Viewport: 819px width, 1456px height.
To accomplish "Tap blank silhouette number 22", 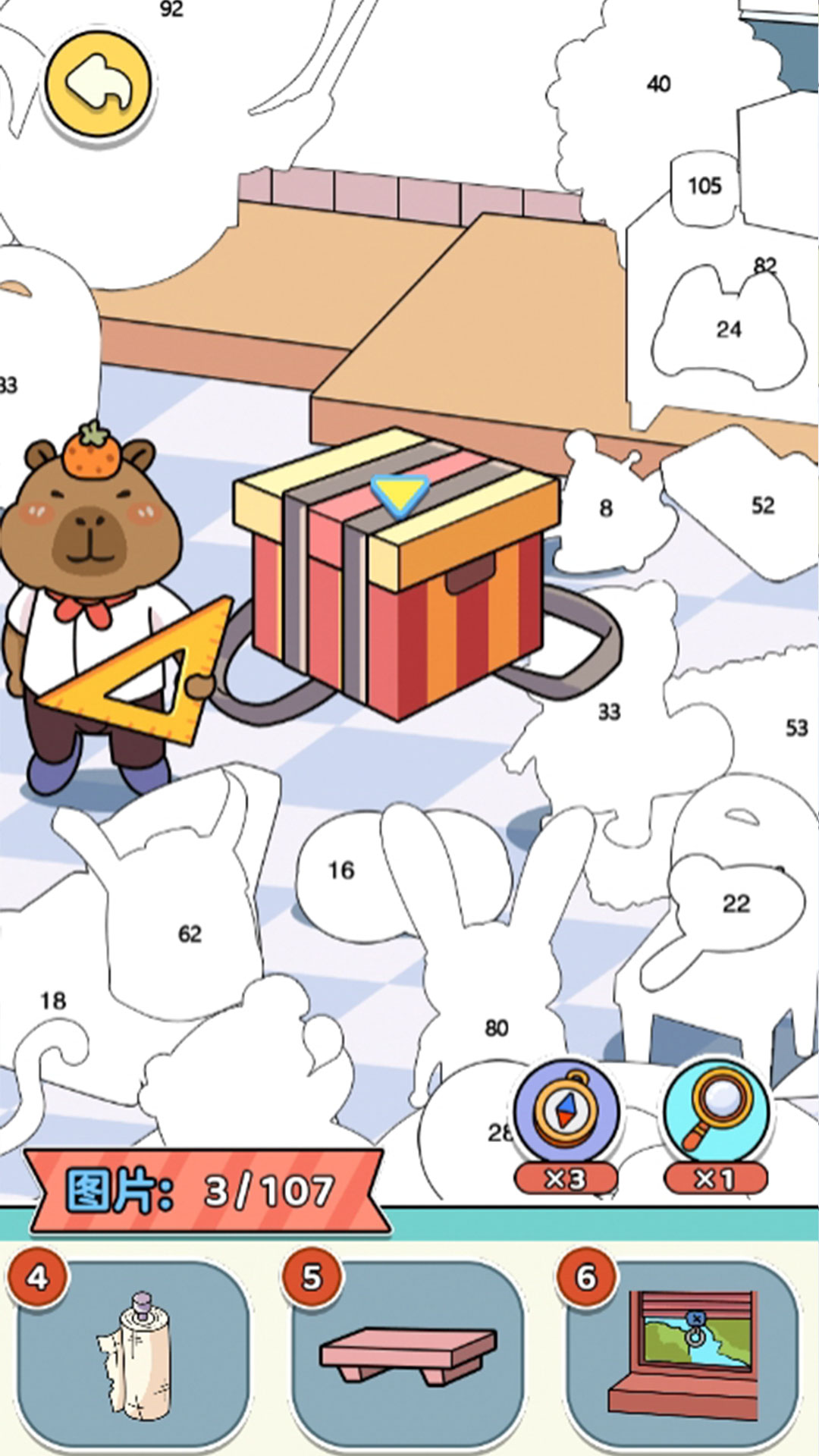I will click(736, 902).
